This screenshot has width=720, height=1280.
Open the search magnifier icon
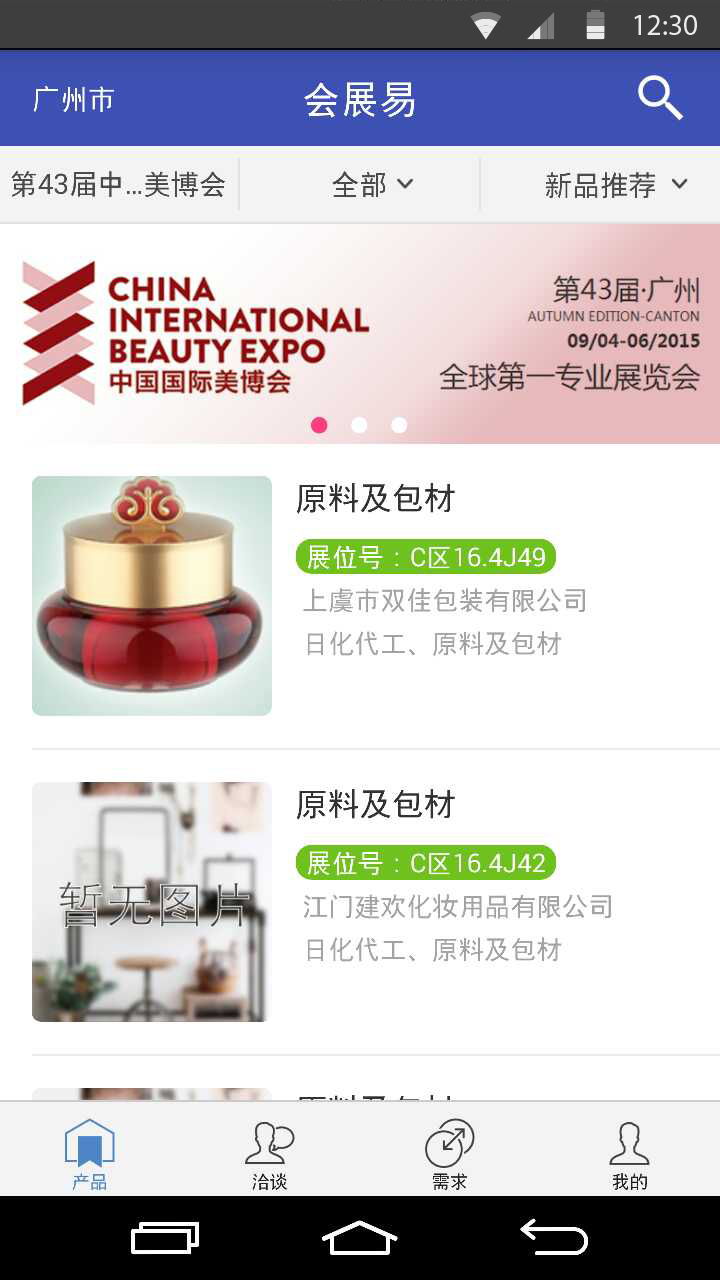660,99
